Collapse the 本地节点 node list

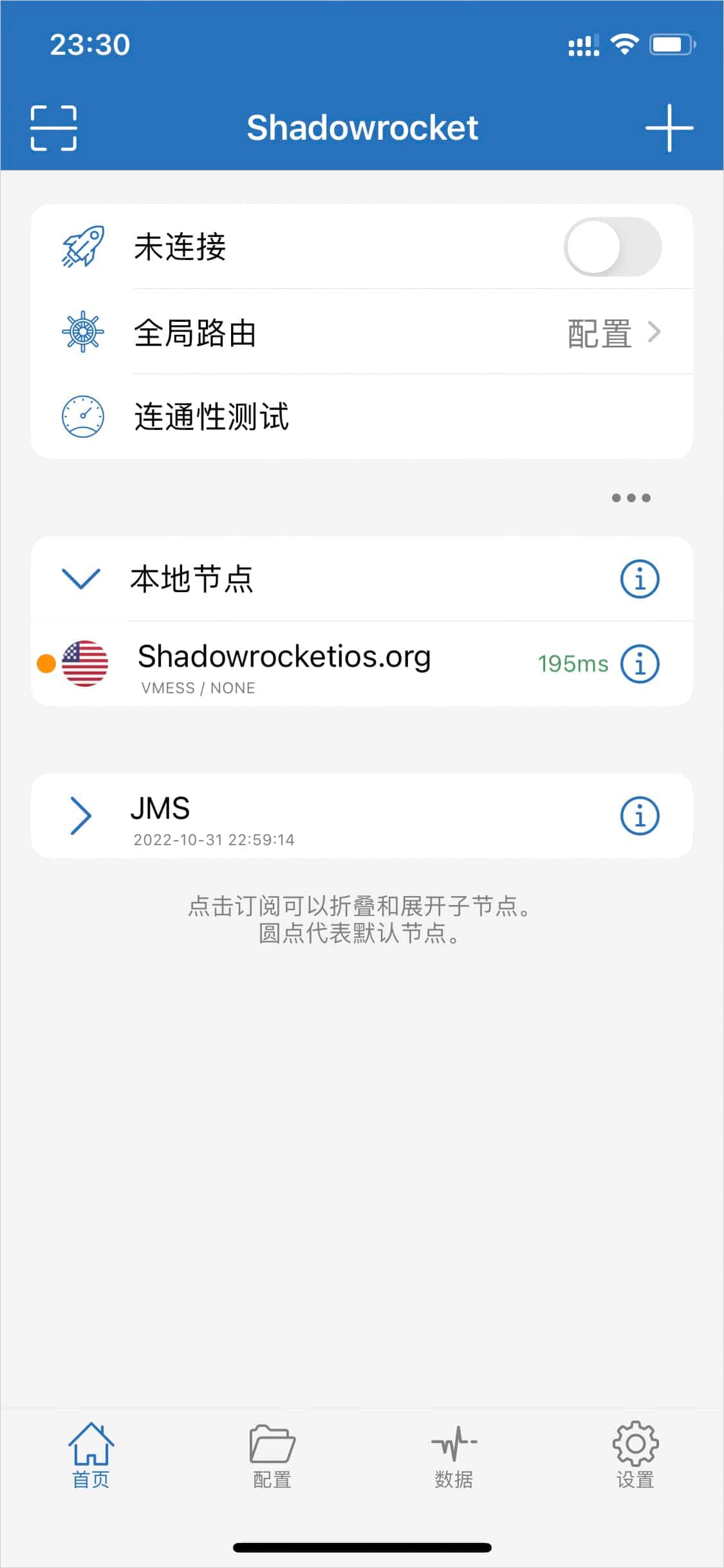pyautogui.click(x=80, y=579)
